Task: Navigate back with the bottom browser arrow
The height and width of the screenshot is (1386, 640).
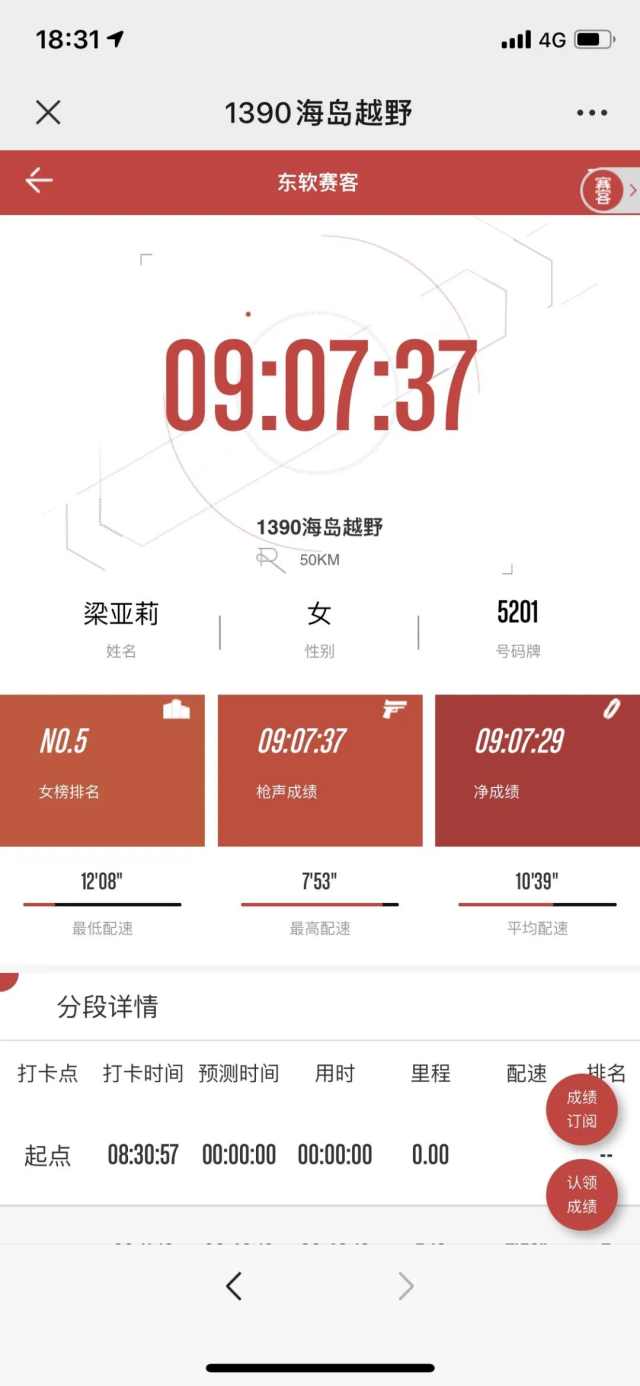Action: coord(234,1286)
